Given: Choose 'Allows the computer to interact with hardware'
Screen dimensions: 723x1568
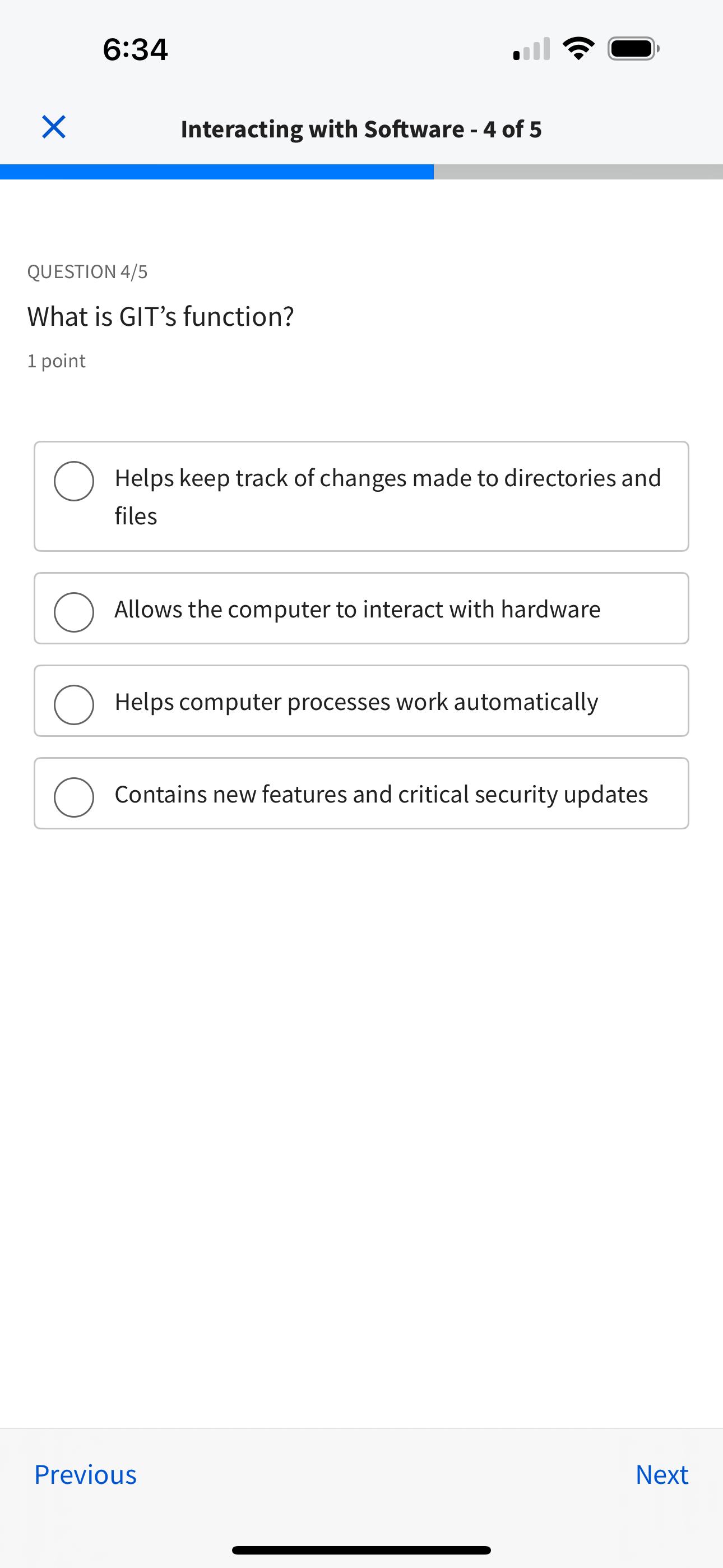Looking at the screenshot, I should click(x=73, y=612).
